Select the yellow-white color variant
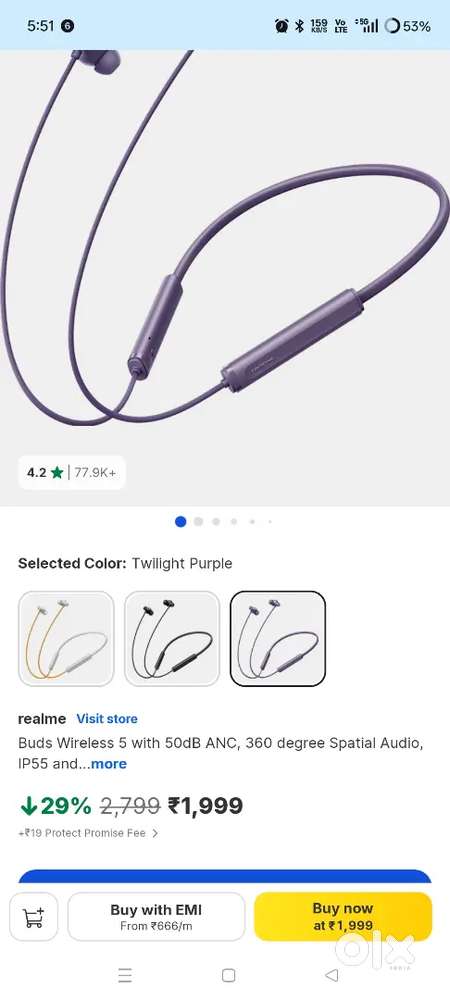The width and height of the screenshot is (450, 1000). [66, 638]
